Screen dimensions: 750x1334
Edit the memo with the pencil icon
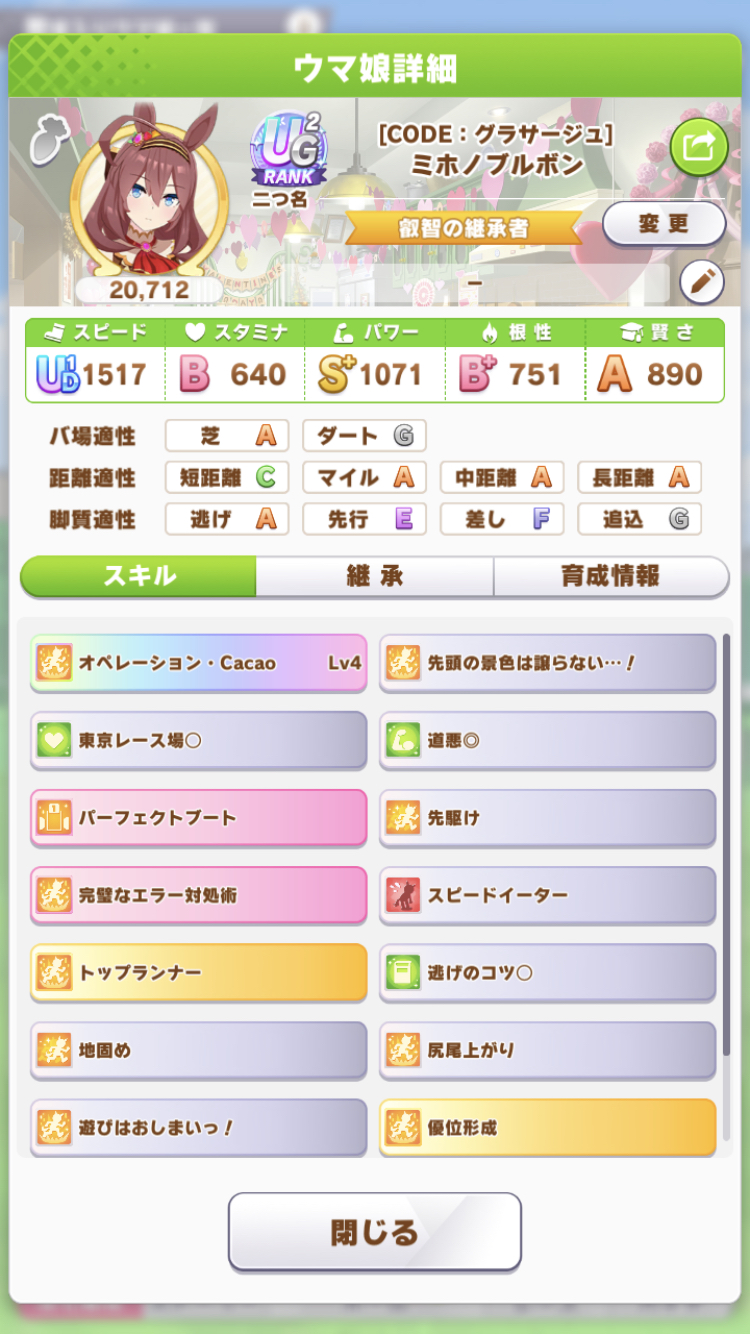pos(701,283)
